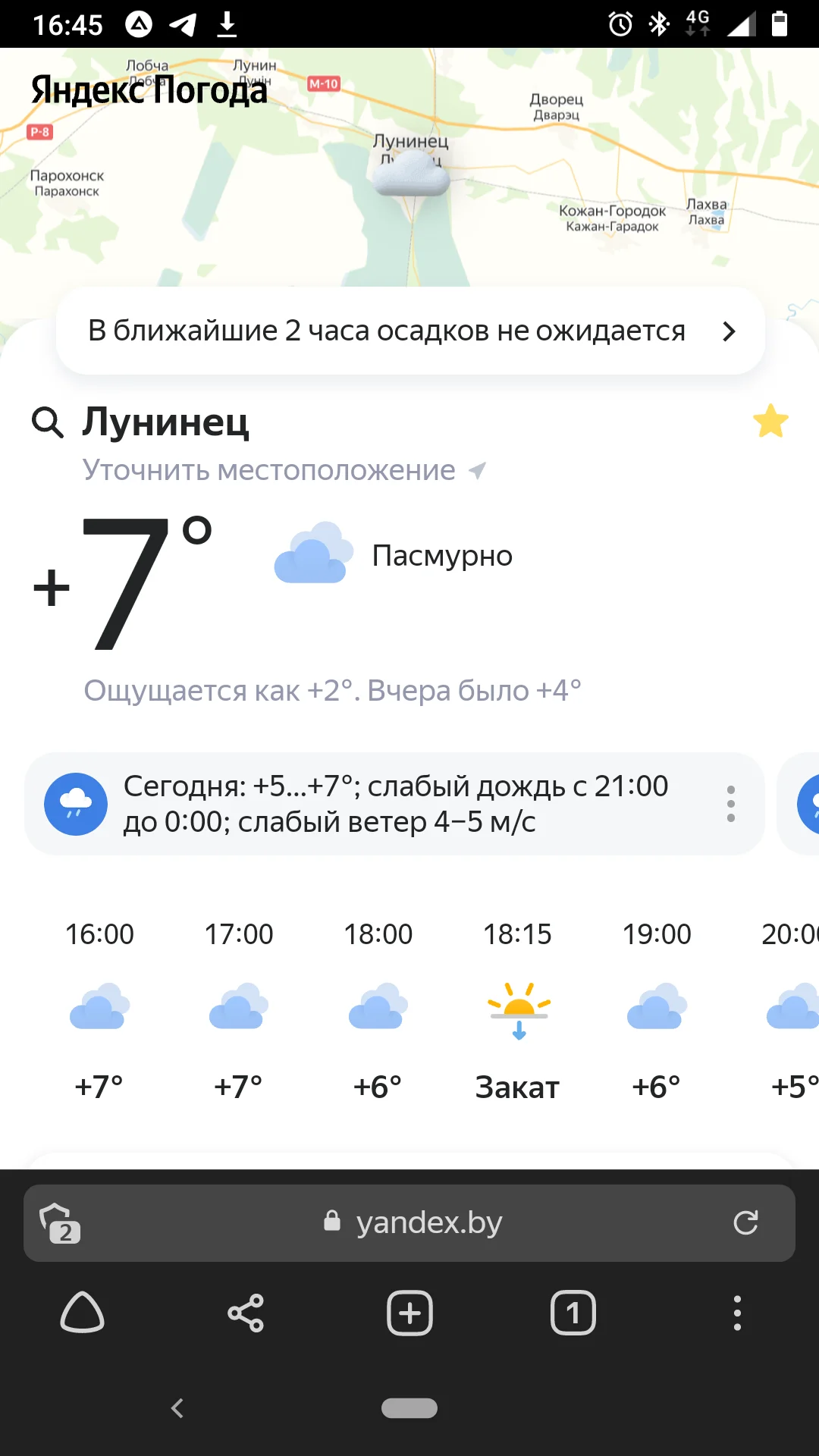Reload the page
The width and height of the screenshot is (819, 1456).
745,1222
